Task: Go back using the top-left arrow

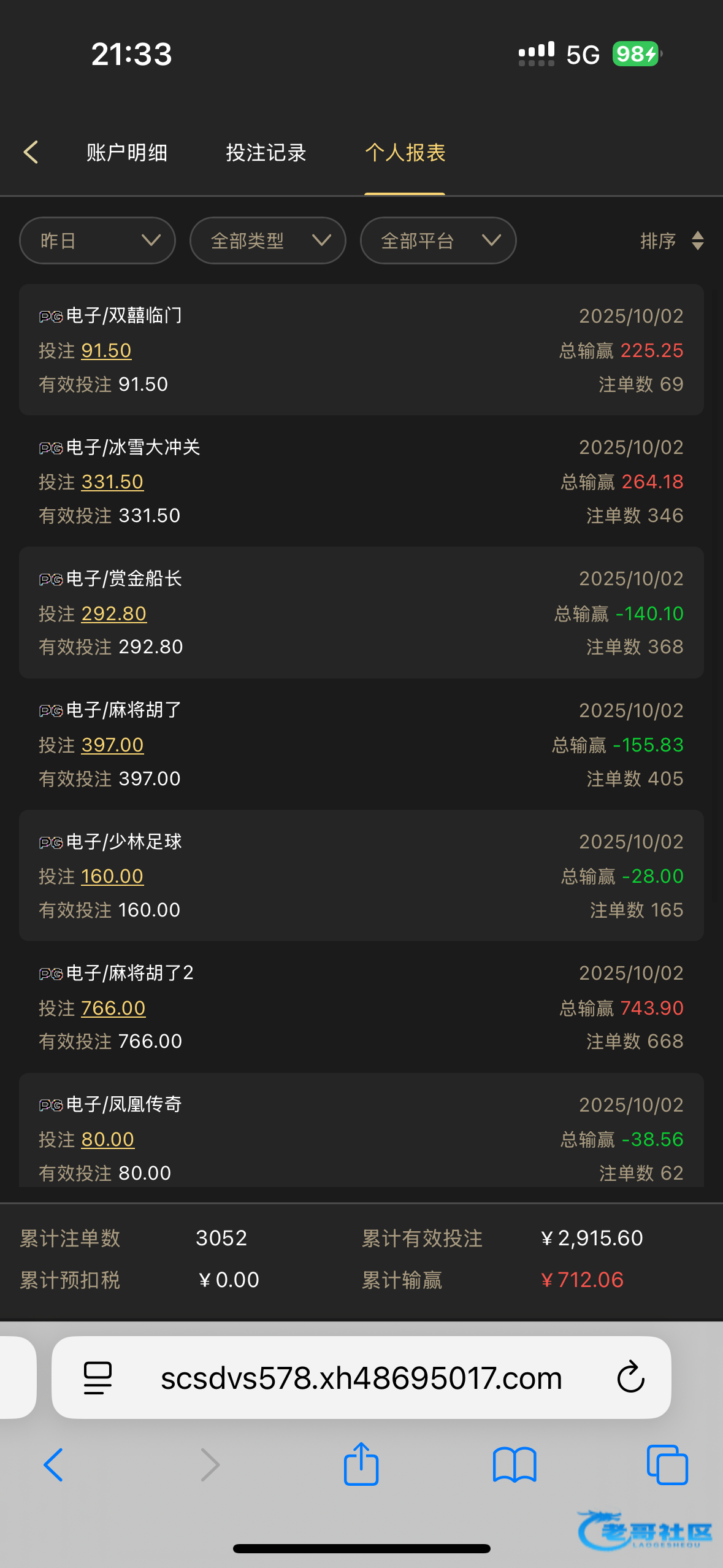Action: (31, 152)
